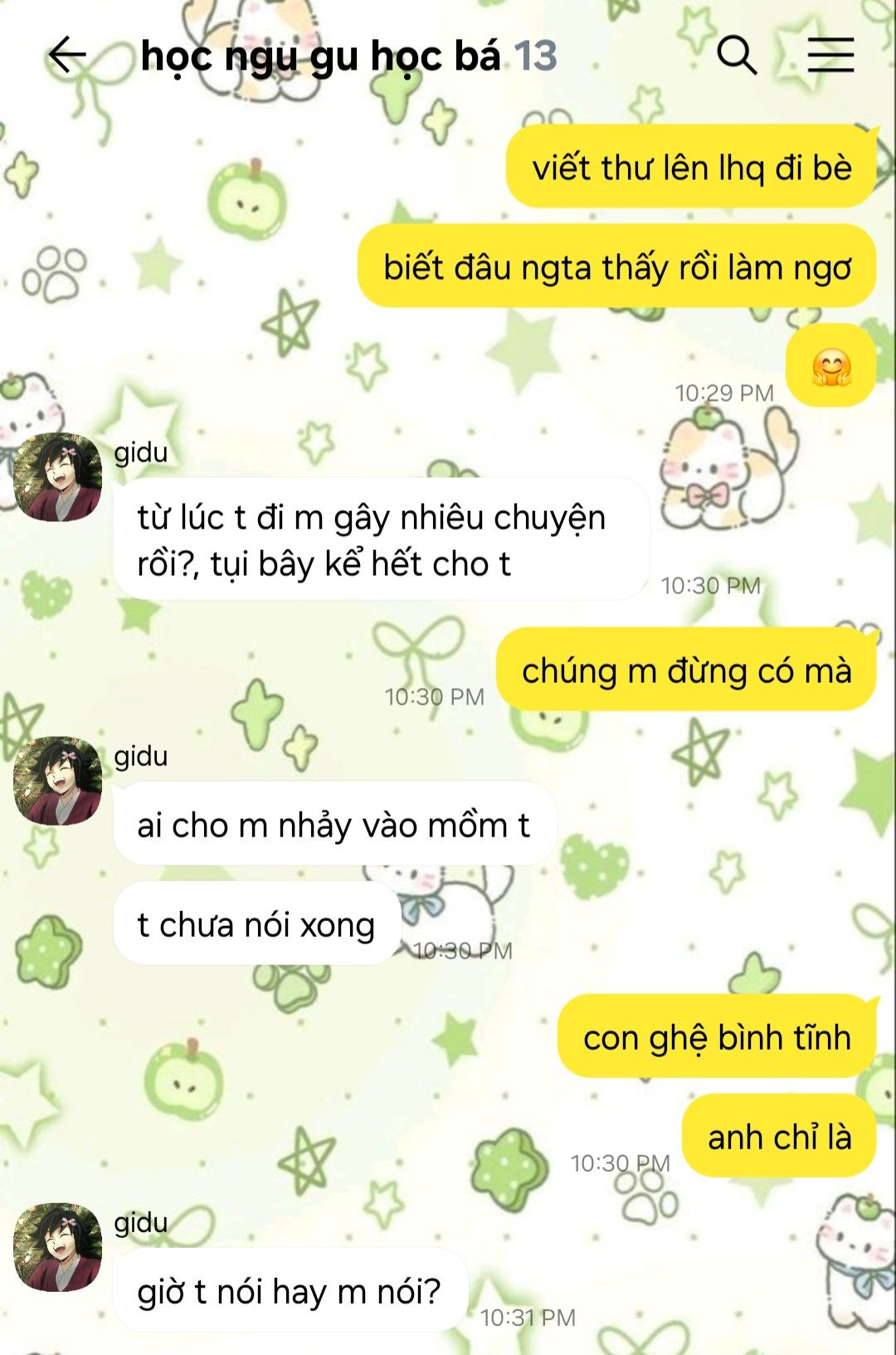The height and width of the screenshot is (1355, 896).
Task: Open gidu's profile picture above "từ lúc t đi" message
Action: pos(57,477)
